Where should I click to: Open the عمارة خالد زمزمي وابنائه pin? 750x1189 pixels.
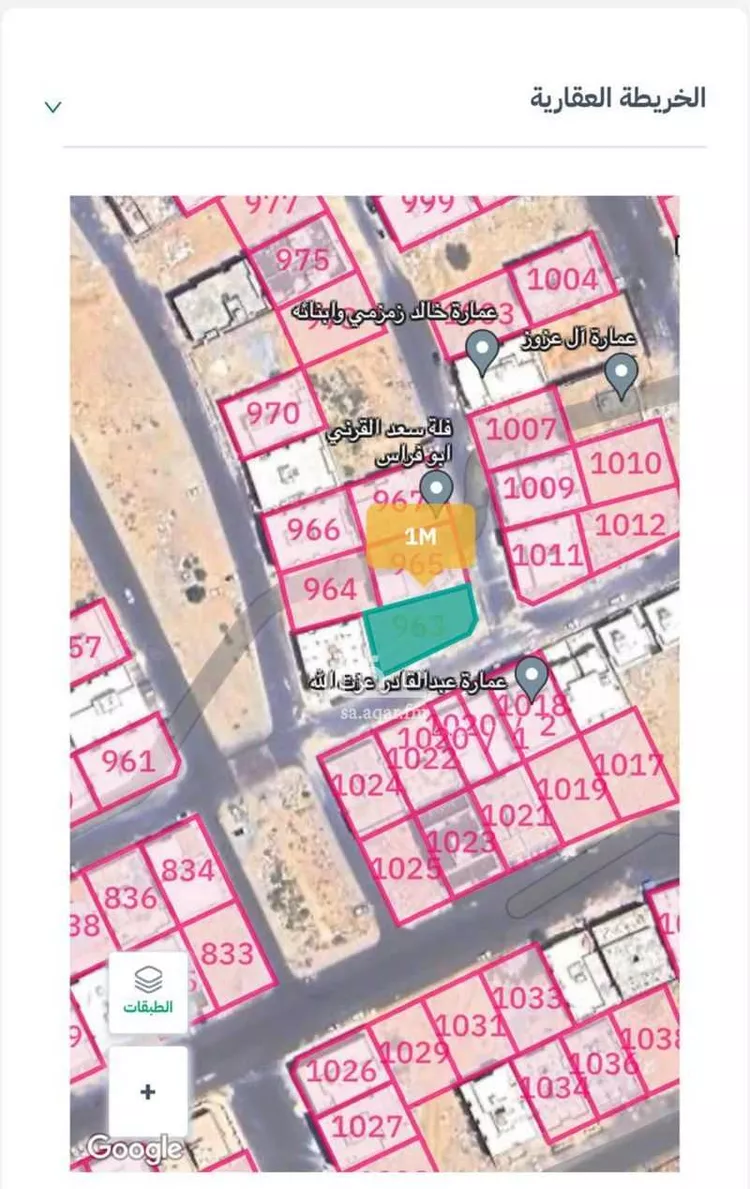click(484, 351)
